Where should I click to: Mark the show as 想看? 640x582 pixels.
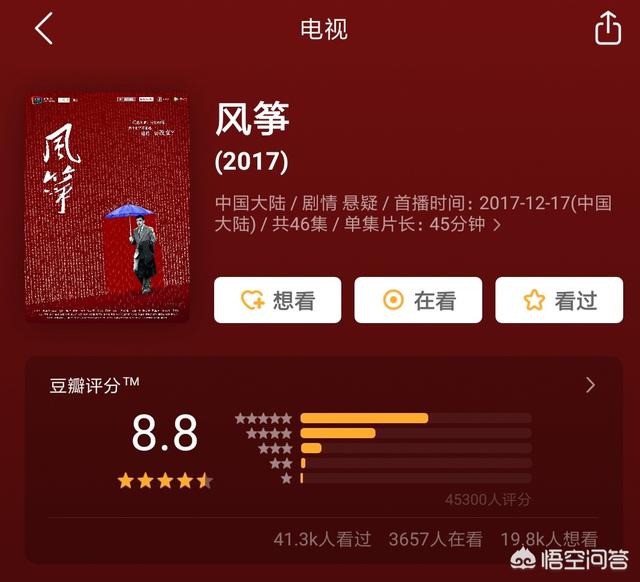pos(277,300)
